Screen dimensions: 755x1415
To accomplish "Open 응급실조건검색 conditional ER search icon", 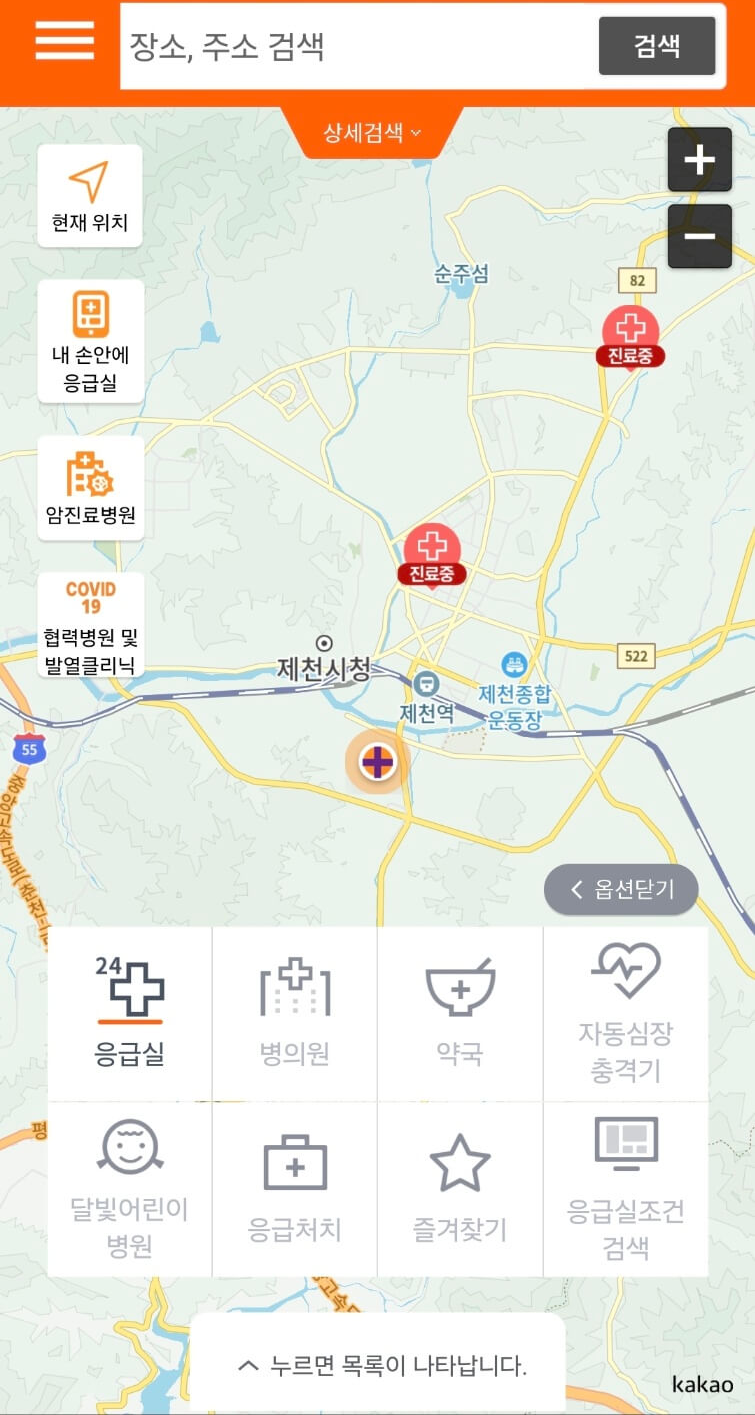I will (625, 1188).
